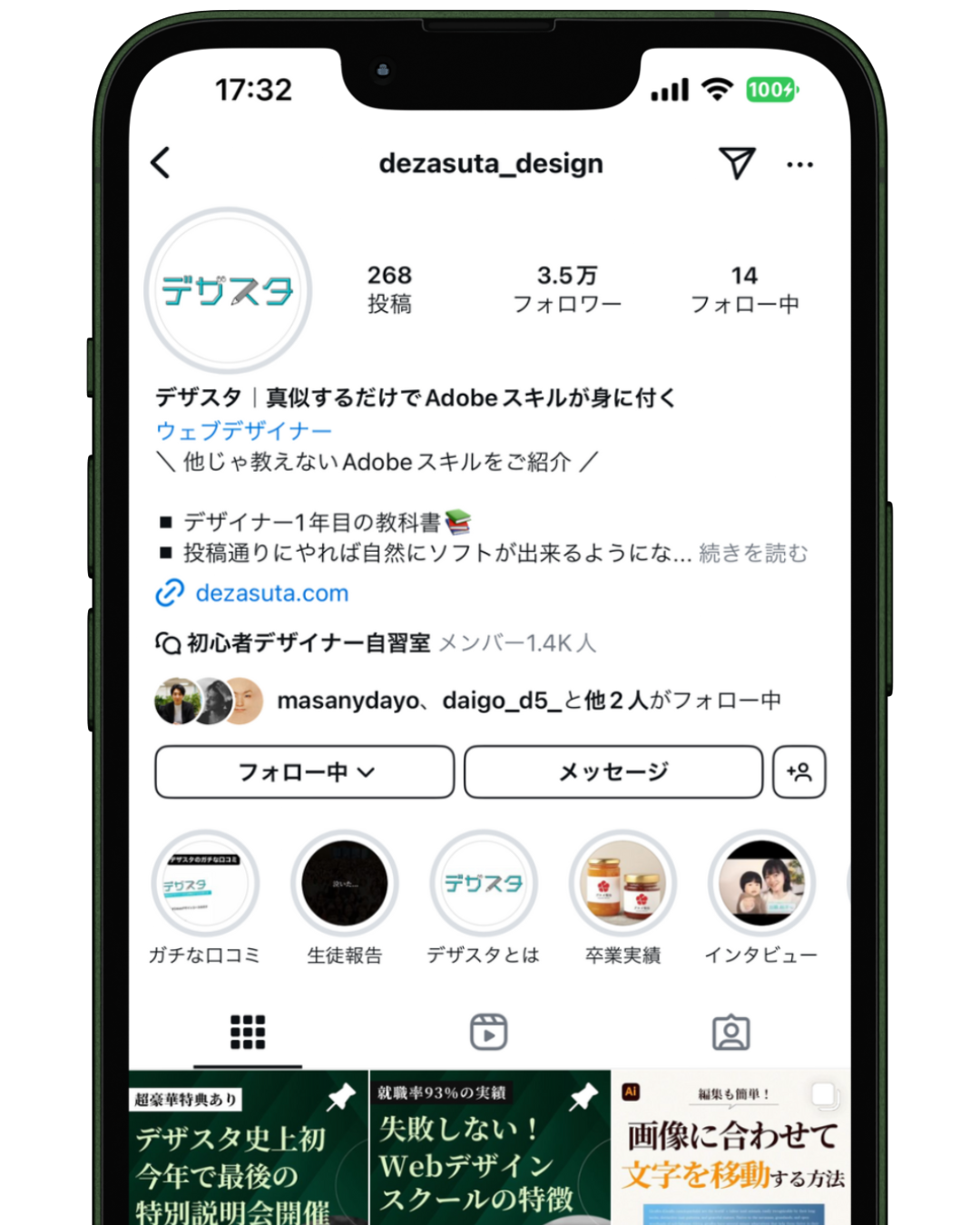980x1225 pixels.
Task: Show suggested accounts via add-person button
Action: point(799,772)
